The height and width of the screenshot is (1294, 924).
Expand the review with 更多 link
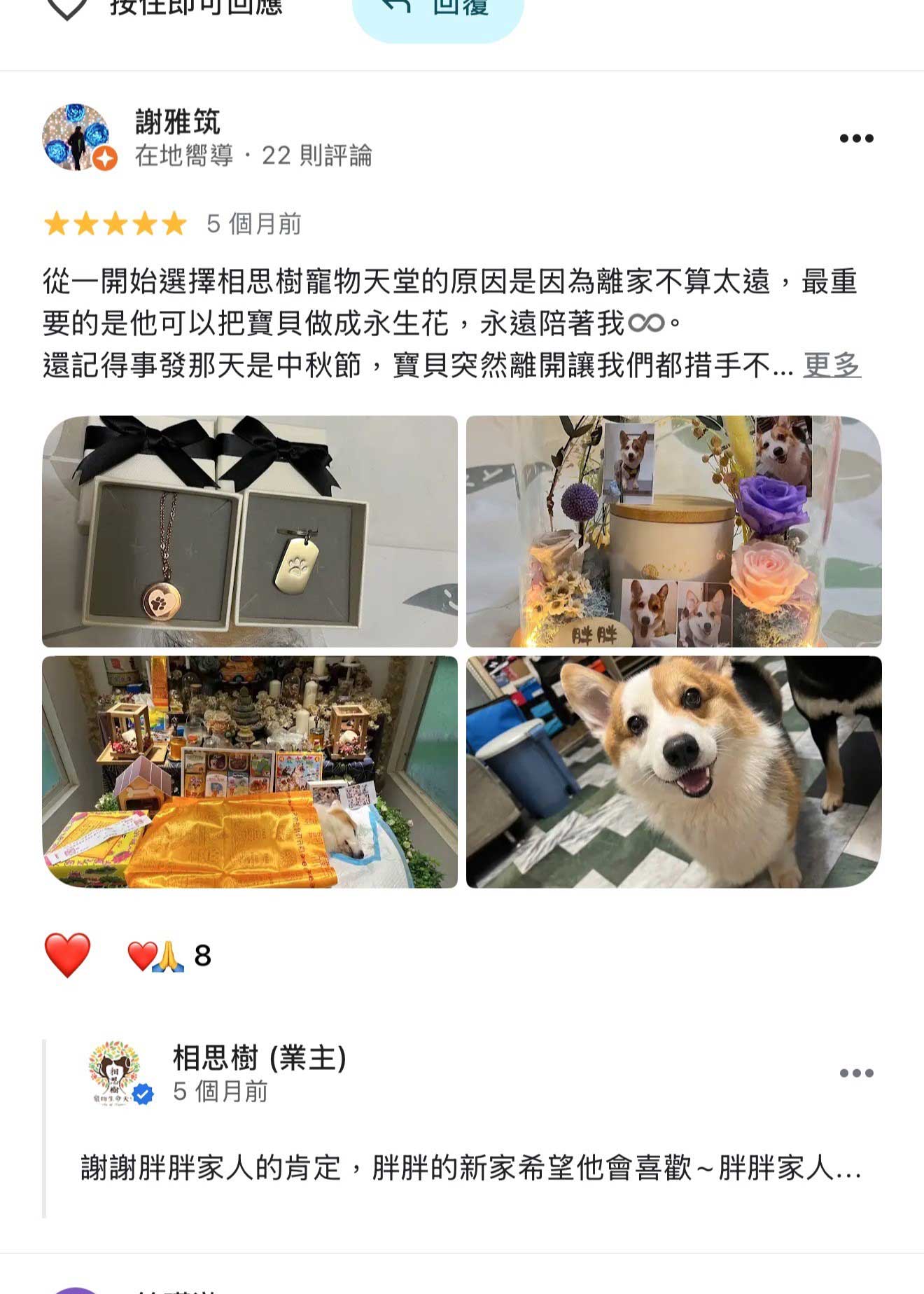831,366
